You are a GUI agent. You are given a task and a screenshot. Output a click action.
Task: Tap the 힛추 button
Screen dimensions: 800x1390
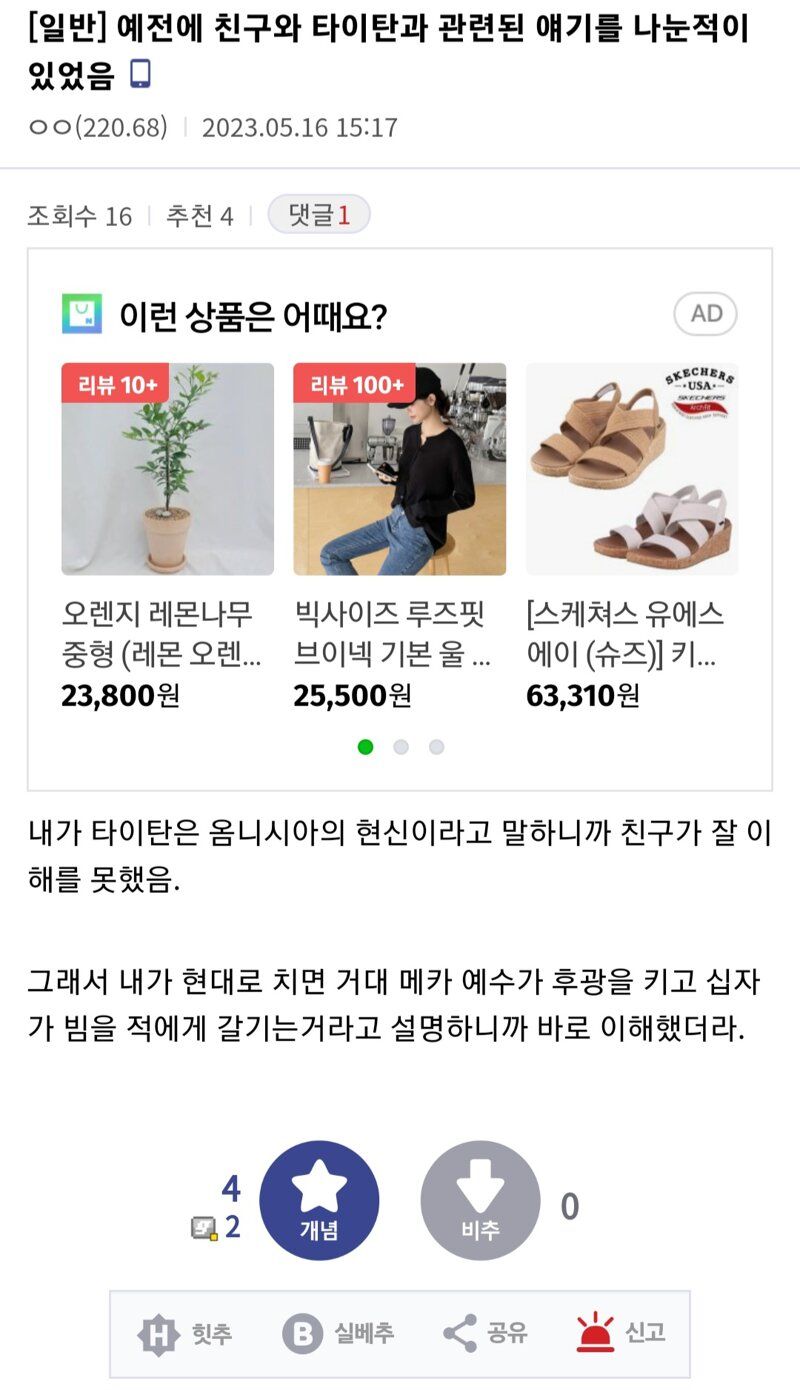click(186, 1333)
